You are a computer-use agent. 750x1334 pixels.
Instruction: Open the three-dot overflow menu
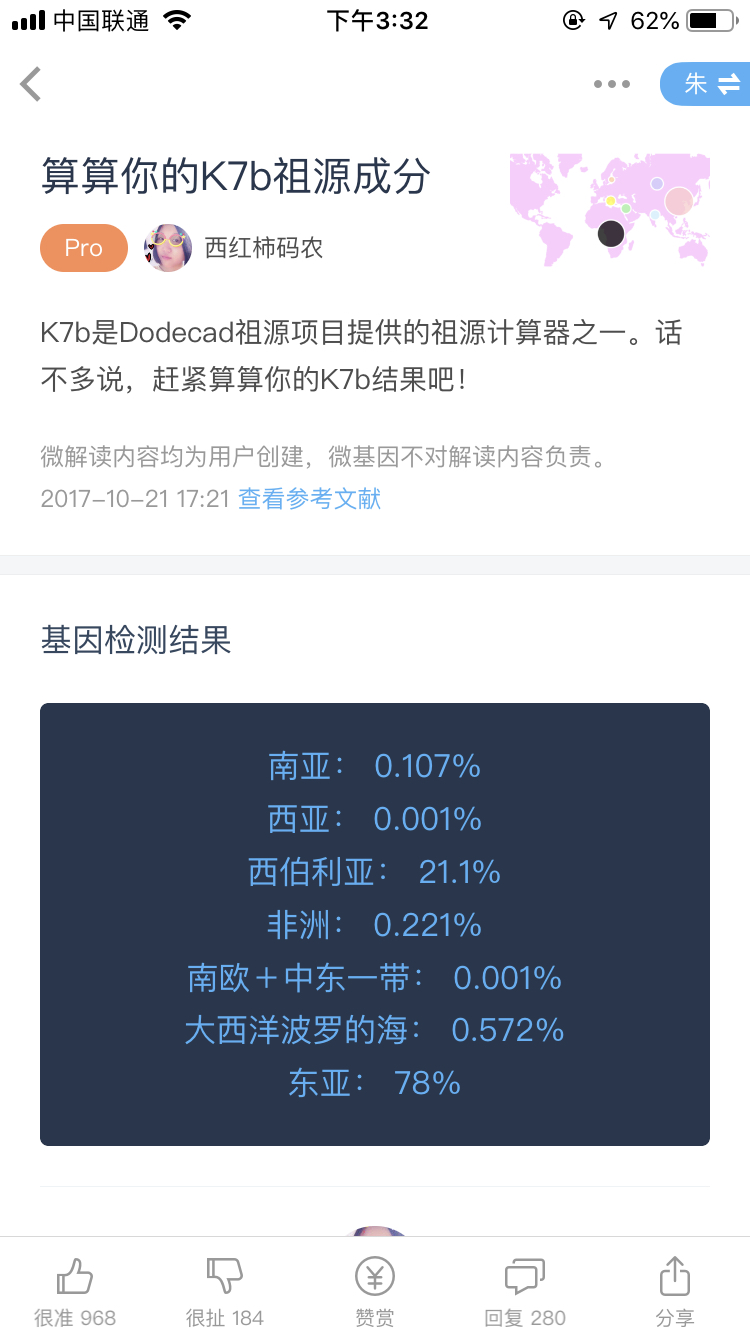coord(611,85)
